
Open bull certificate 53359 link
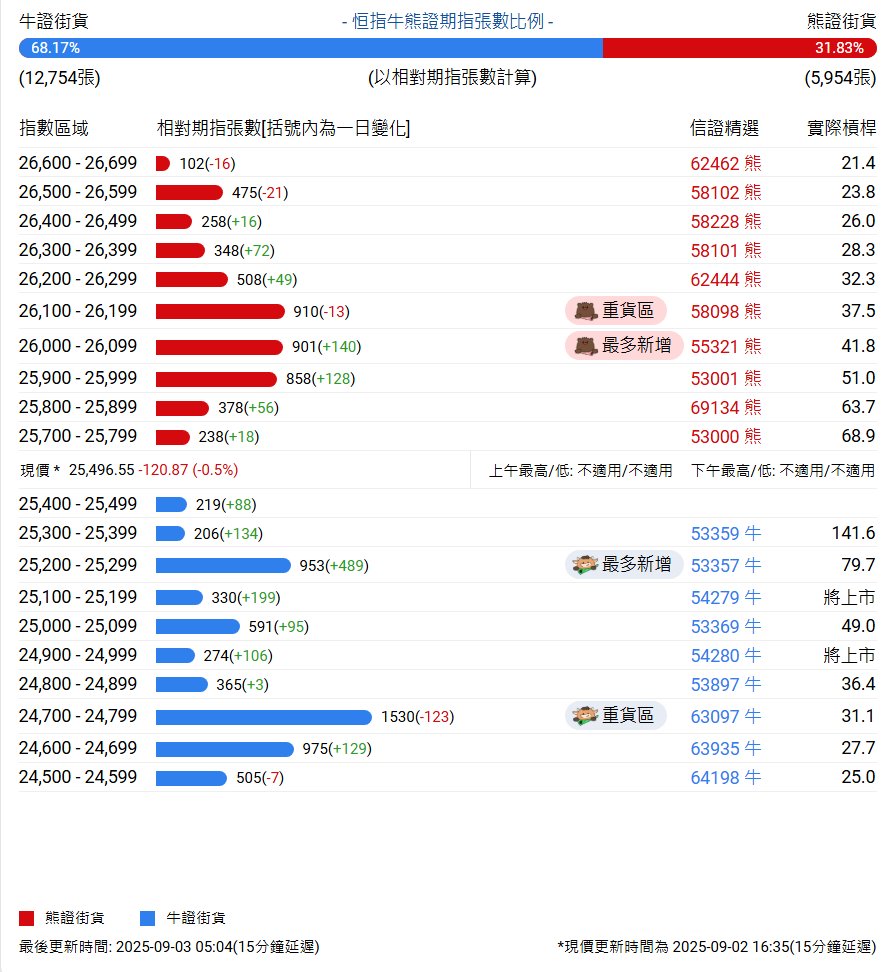pos(725,533)
